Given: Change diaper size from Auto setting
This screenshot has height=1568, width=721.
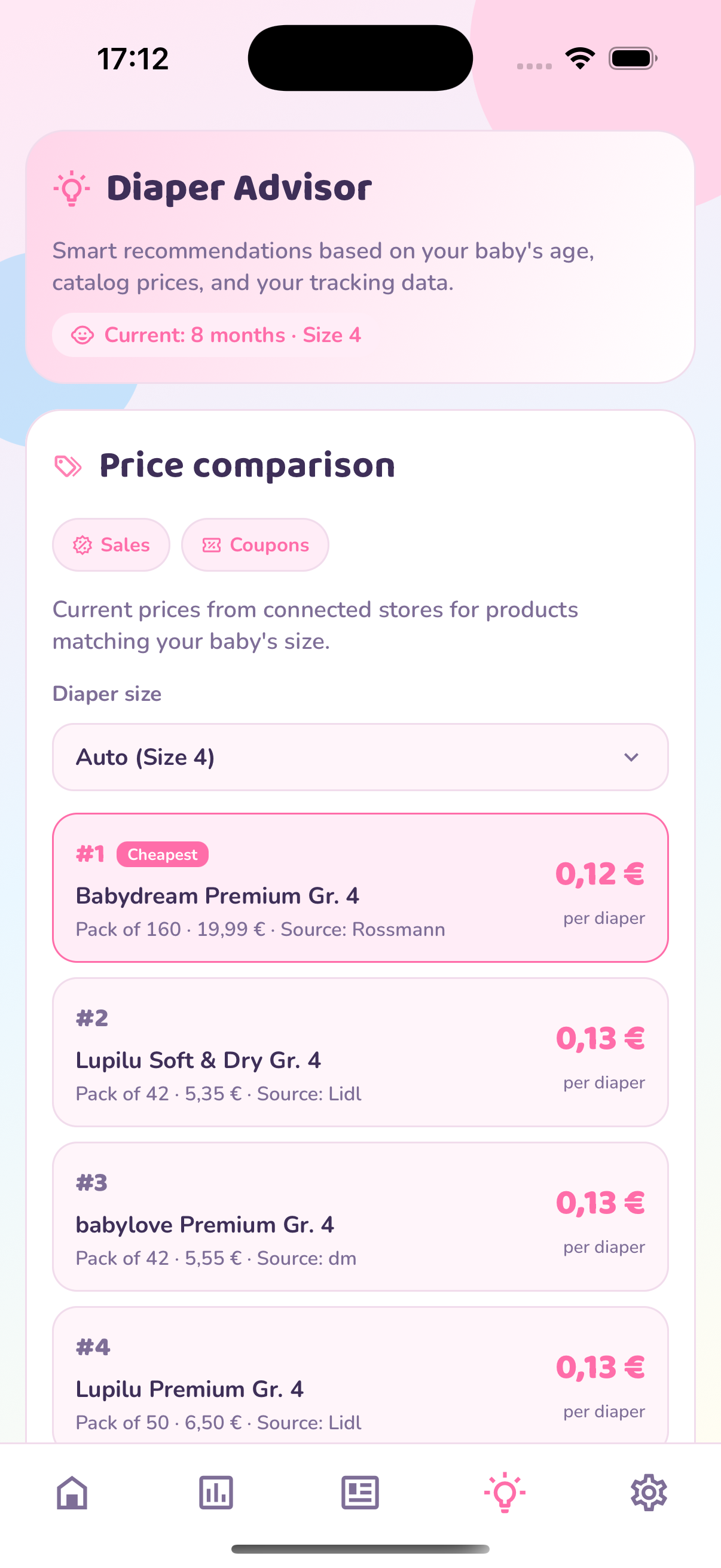Looking at the screenshot, I should (360, 756).
